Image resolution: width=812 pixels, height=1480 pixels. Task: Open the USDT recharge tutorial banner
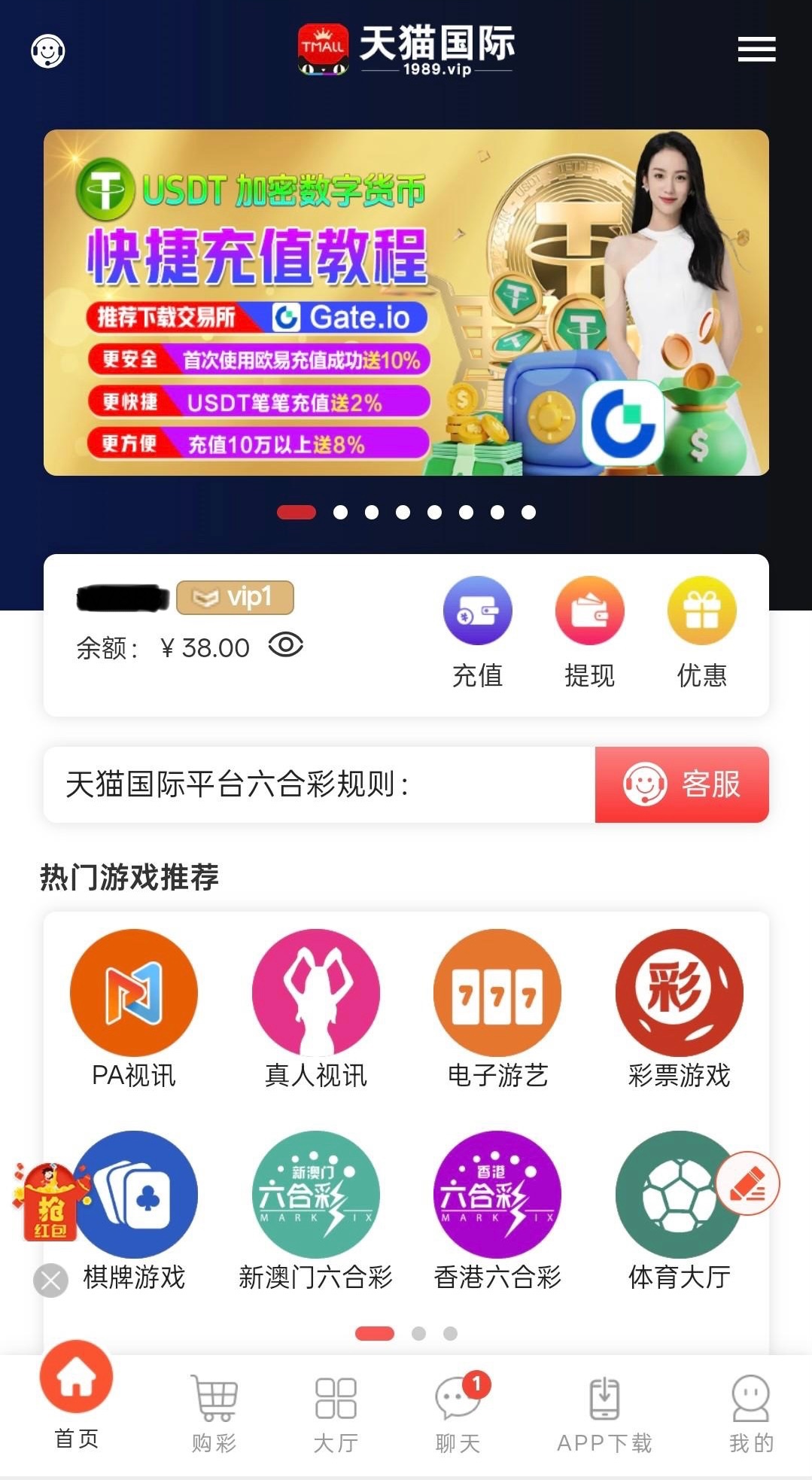406,303
